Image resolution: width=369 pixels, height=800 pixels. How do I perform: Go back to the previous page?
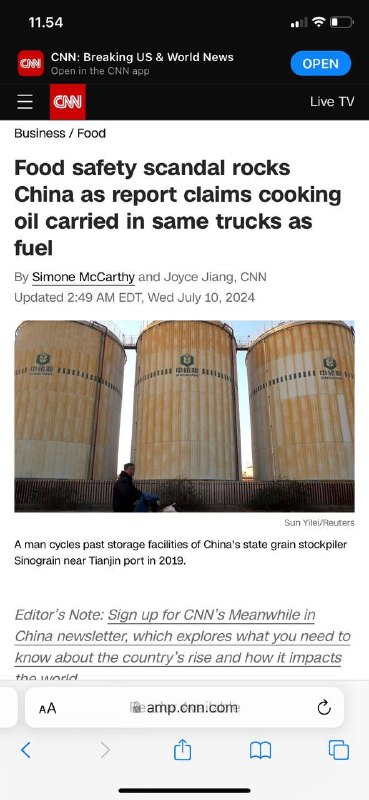point(26,750)
